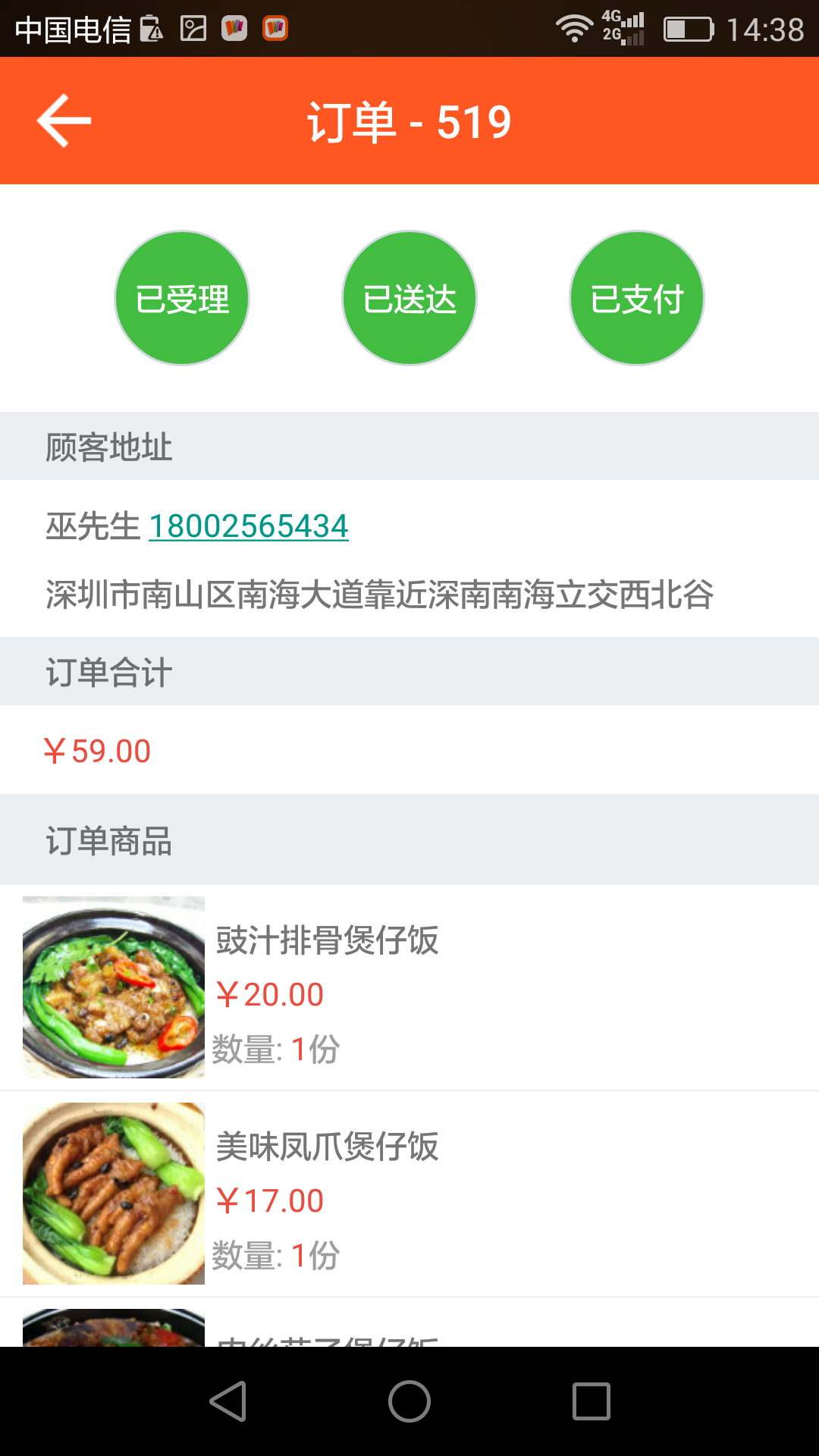819x1456 pixels.
Task: Tap the system home button
Action: point(409,1401)
